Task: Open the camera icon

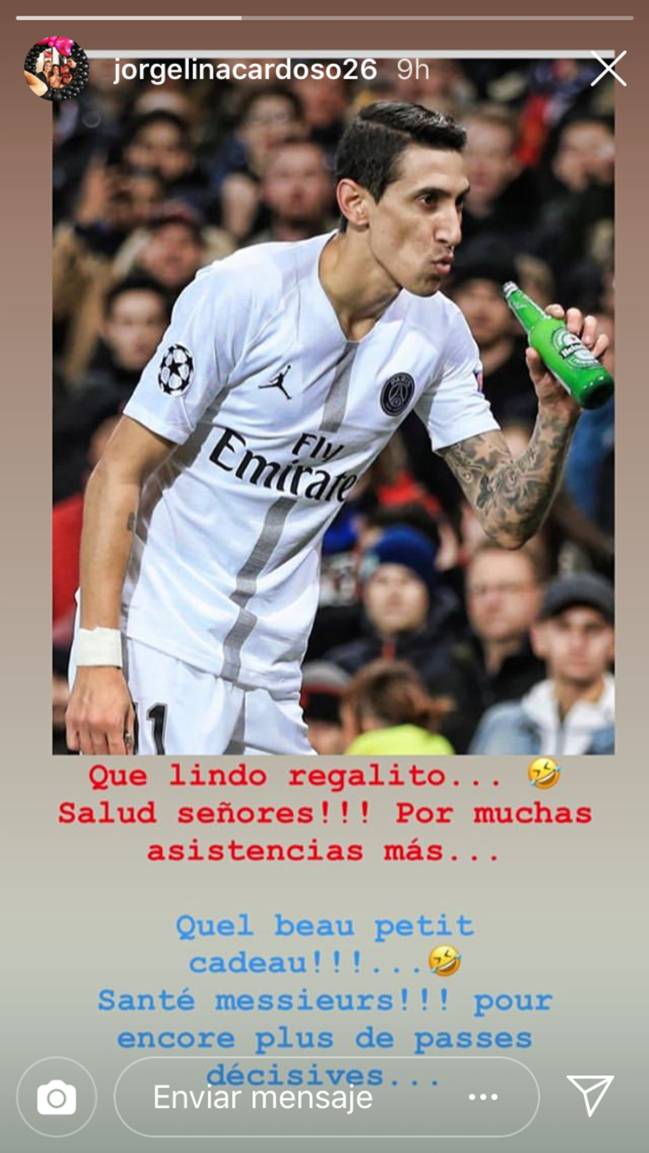Action: click(57, 1097)
